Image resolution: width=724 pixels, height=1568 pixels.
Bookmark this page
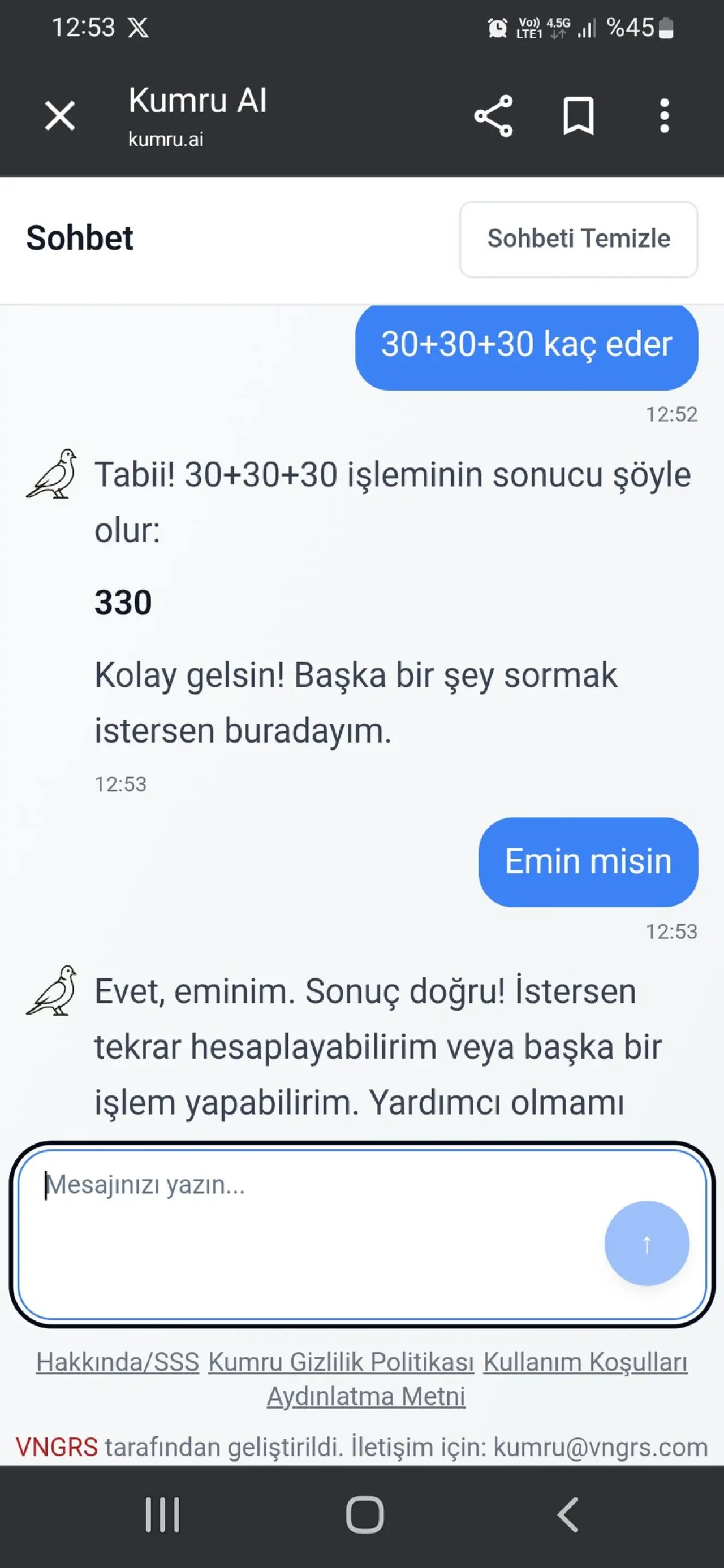578,116
